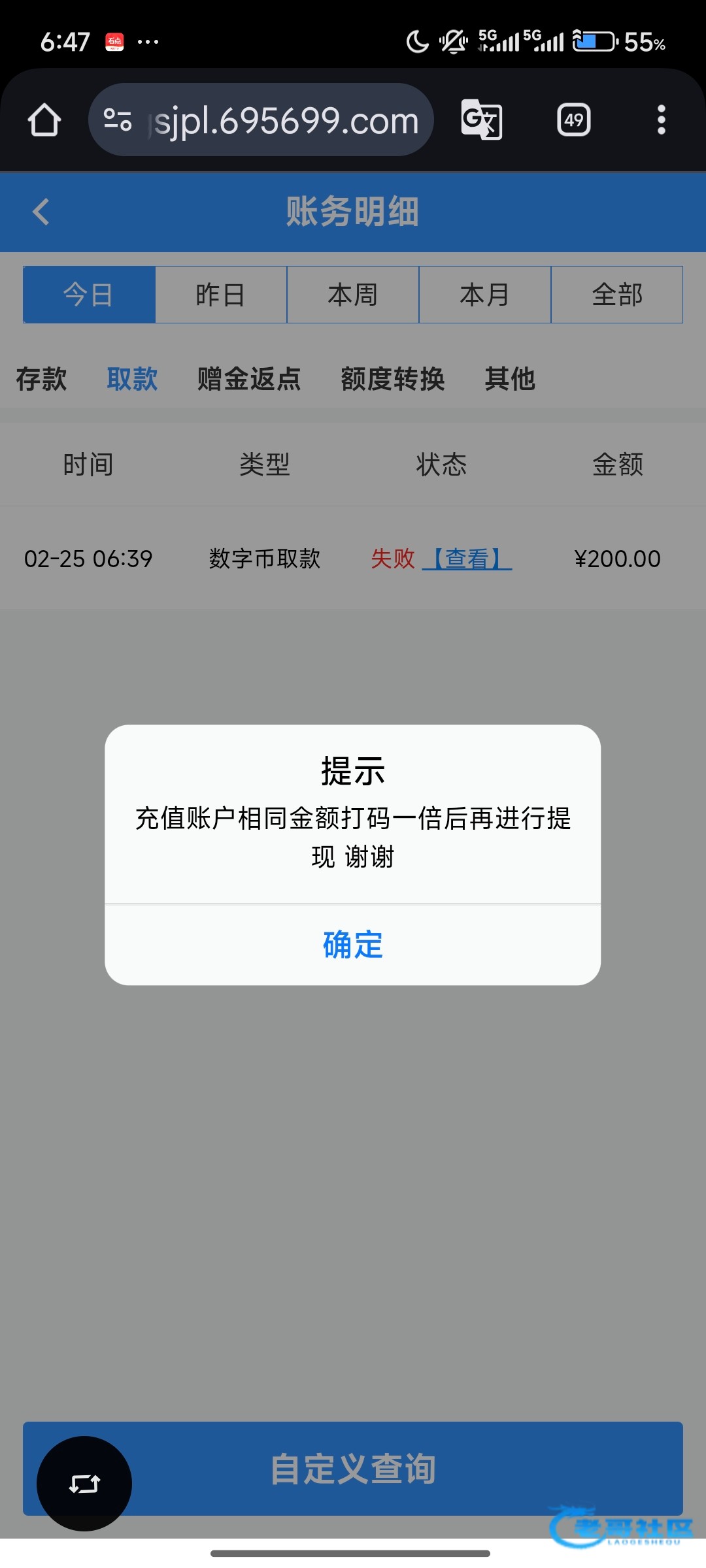The image size is (706, 1568).
Task: Open the browser home page
Action: tap(44, 120)
